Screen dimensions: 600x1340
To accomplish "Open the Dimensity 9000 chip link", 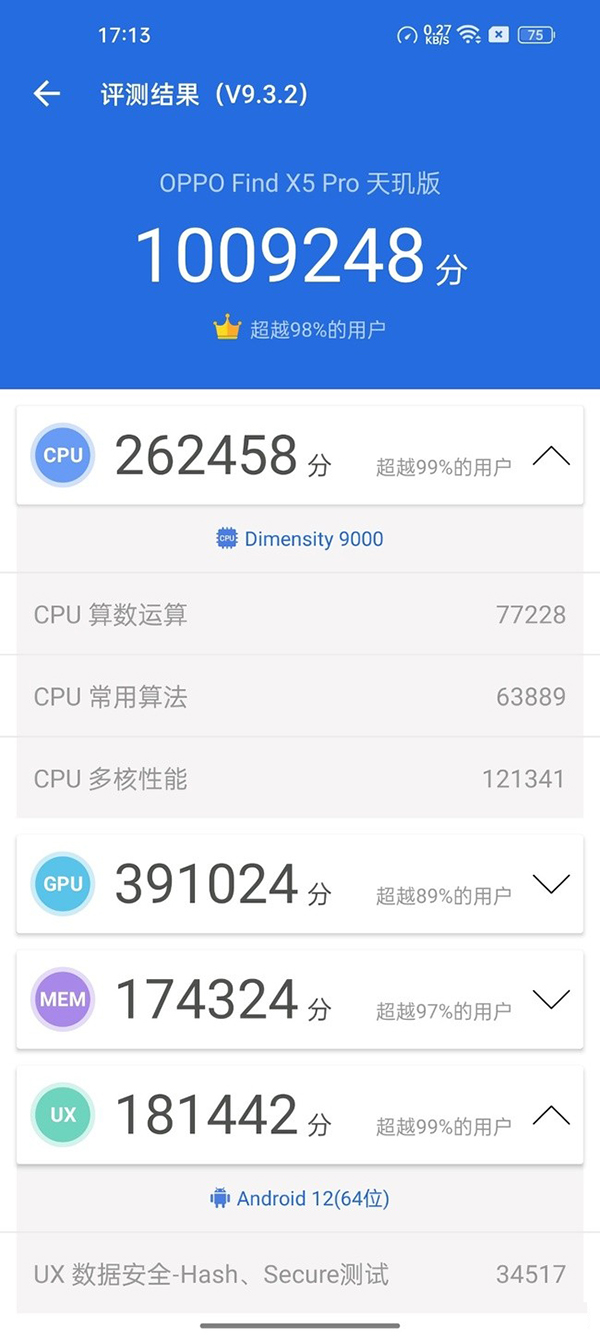I will (x=300, y=539).
